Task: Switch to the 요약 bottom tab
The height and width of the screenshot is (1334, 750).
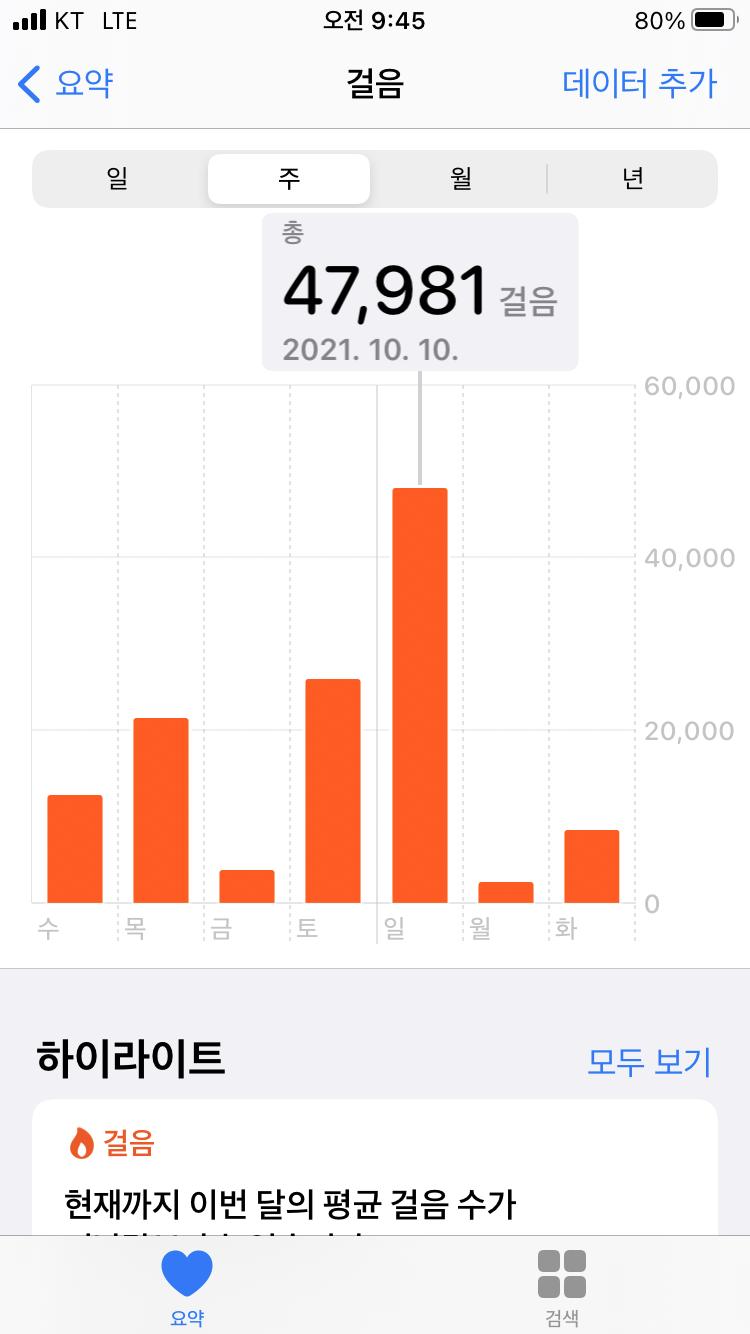Action: coord(187,1287)
